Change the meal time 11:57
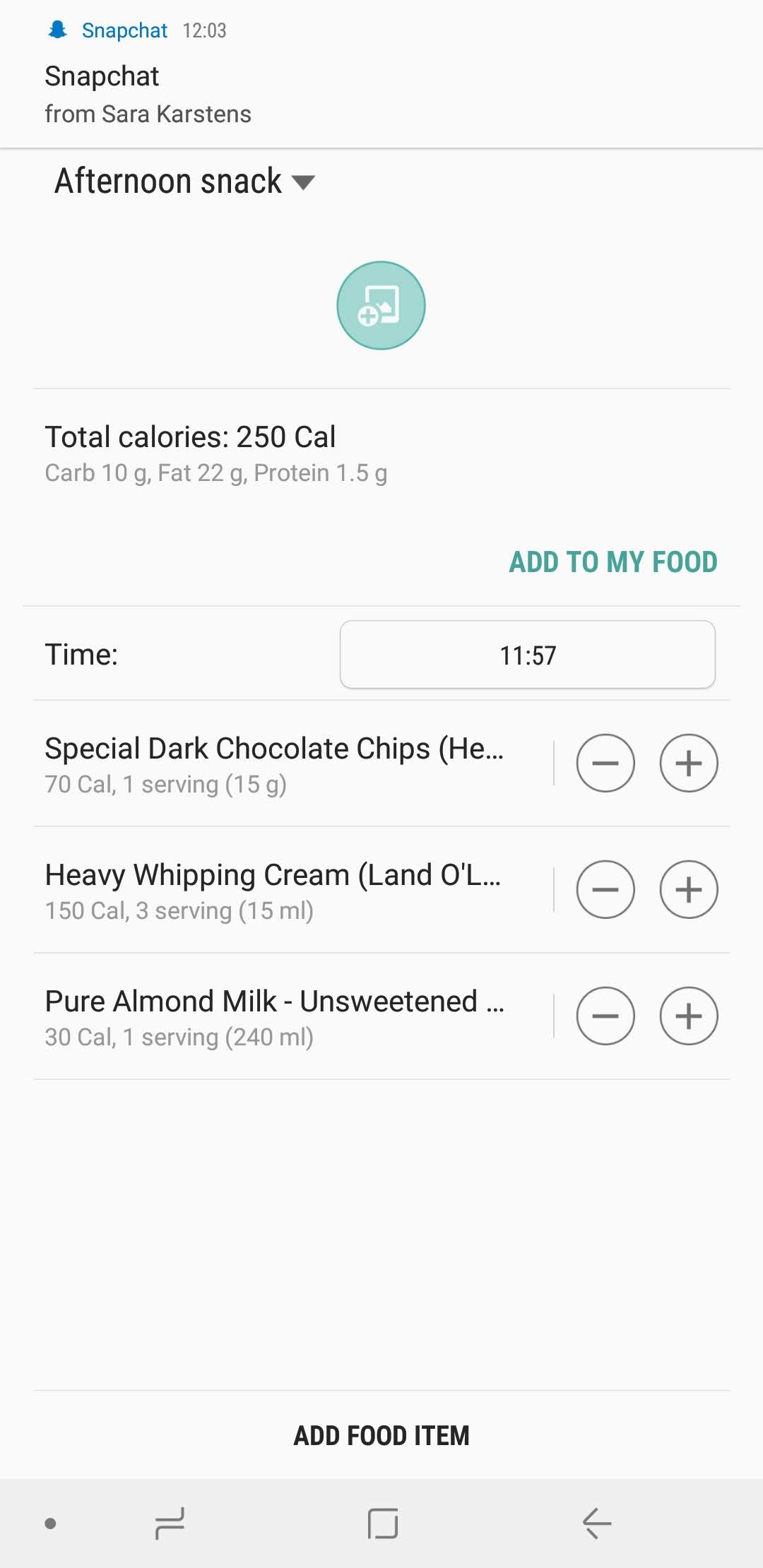The image size is (763, 1568). [x=527, y=655]
